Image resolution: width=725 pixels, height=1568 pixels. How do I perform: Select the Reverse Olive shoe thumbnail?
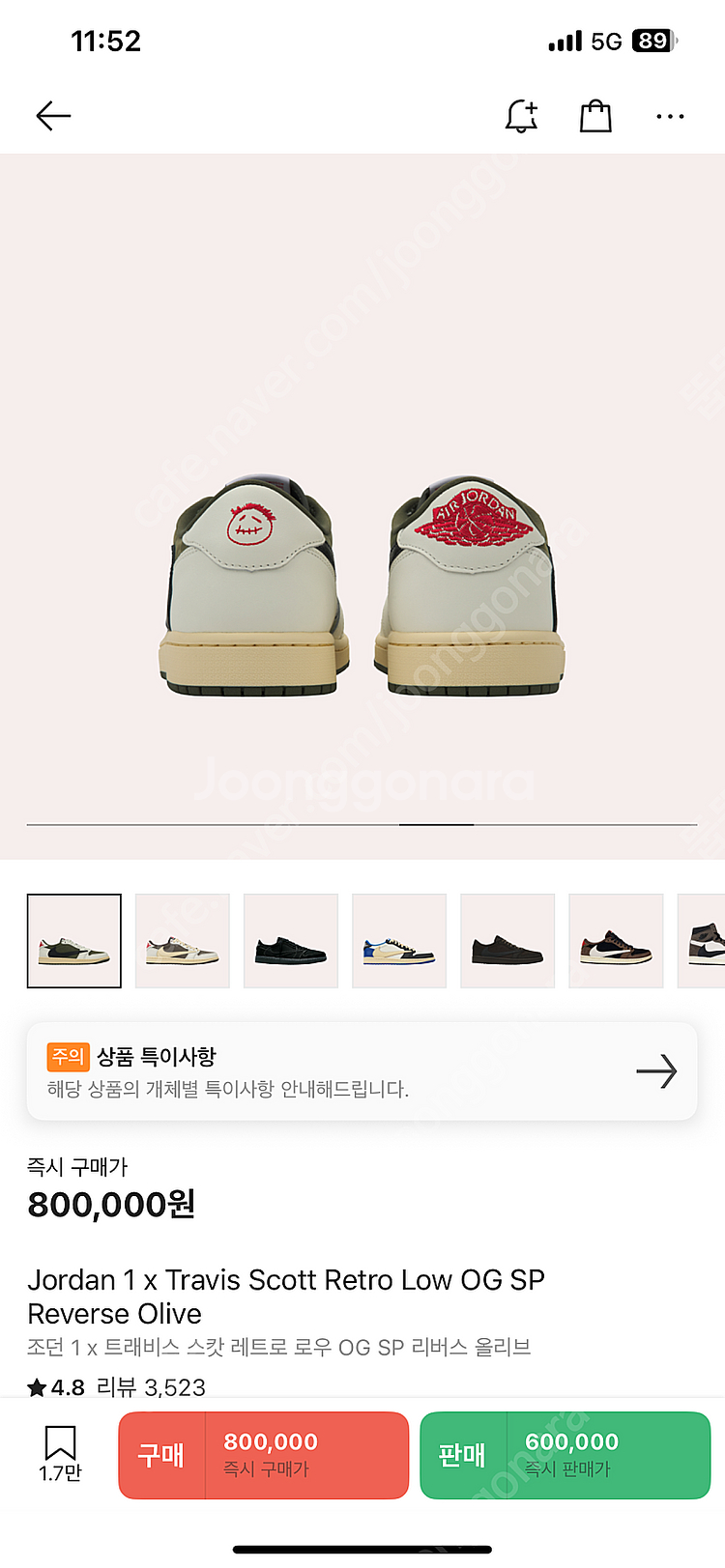(x=74, y=941)
